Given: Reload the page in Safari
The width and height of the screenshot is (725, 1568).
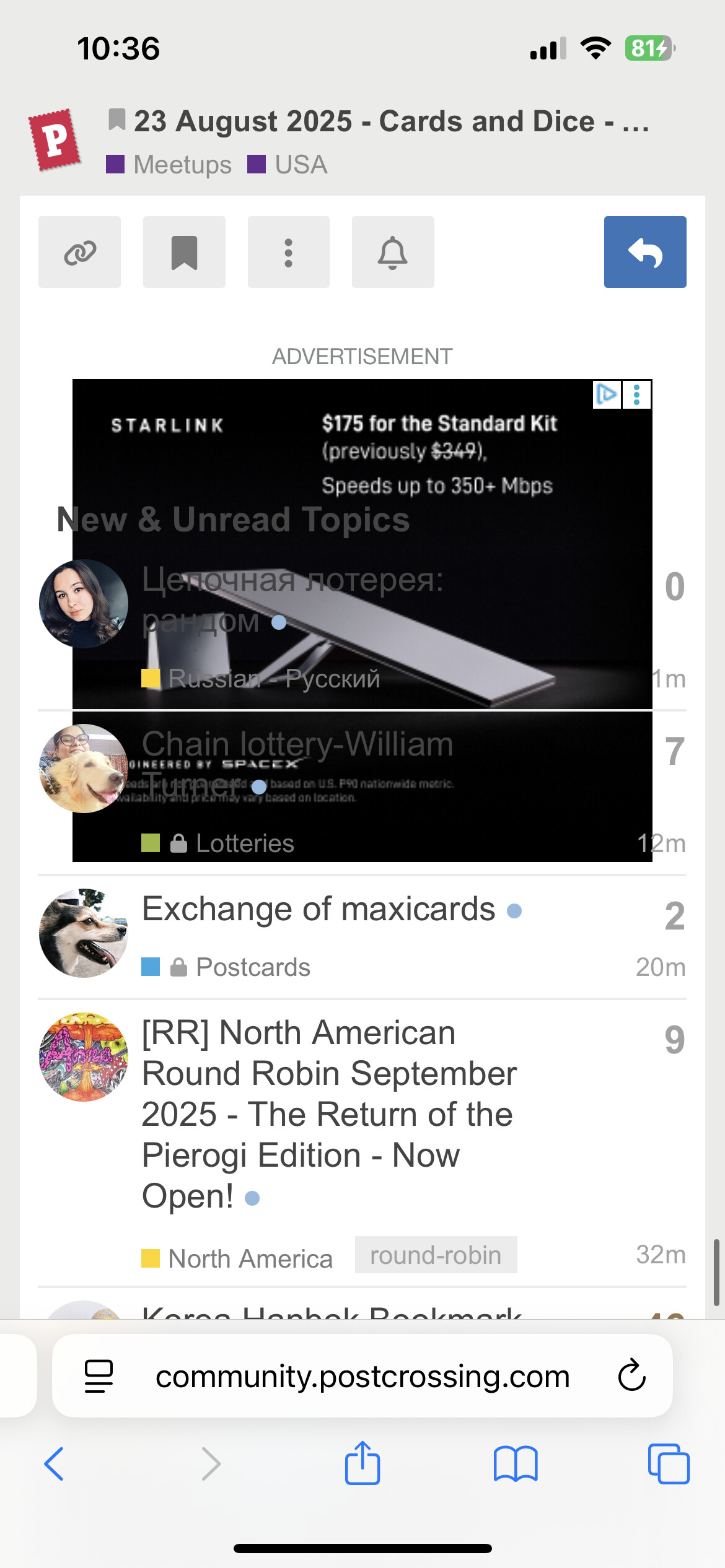Looking at the screenshot, I should [x=631, y=1376].
